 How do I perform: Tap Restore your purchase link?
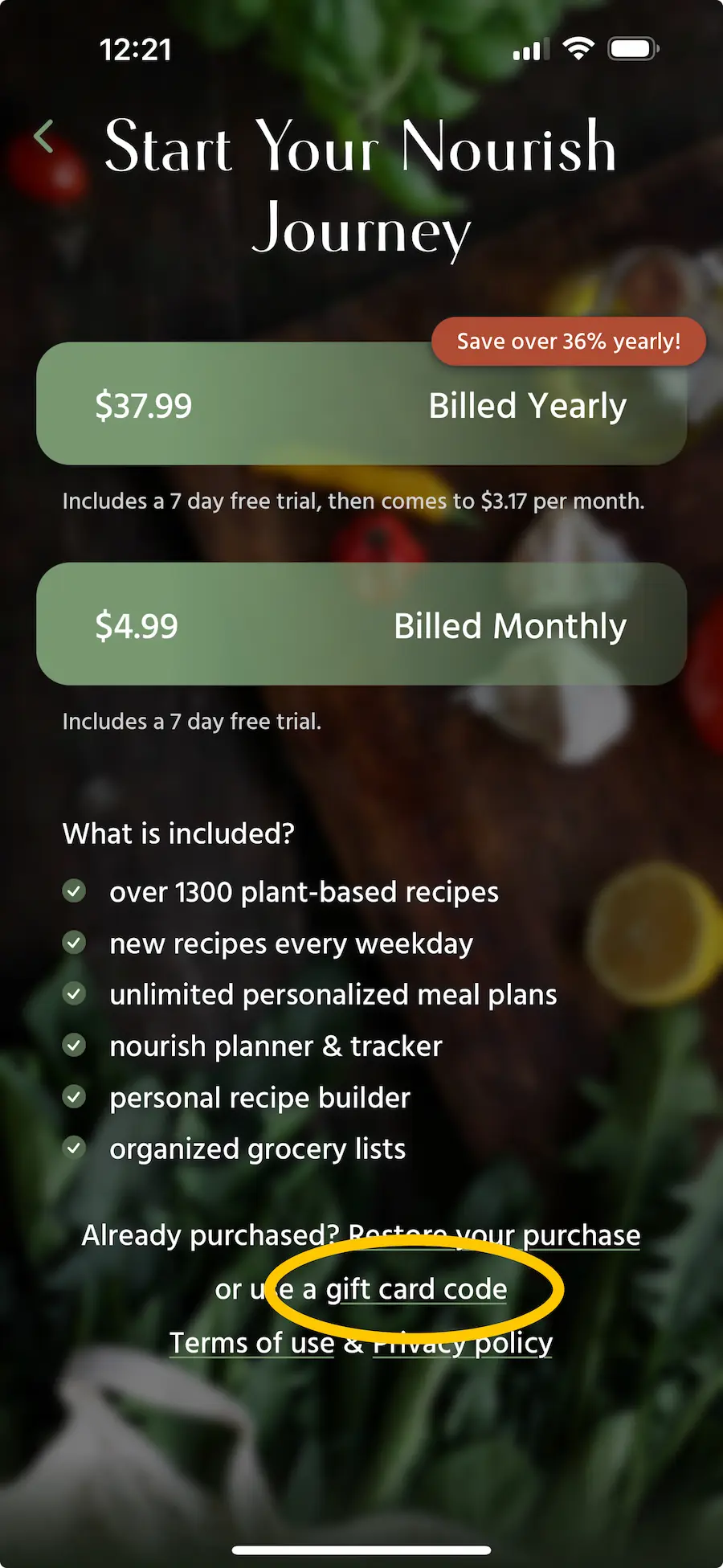[x=494, y=1235]
